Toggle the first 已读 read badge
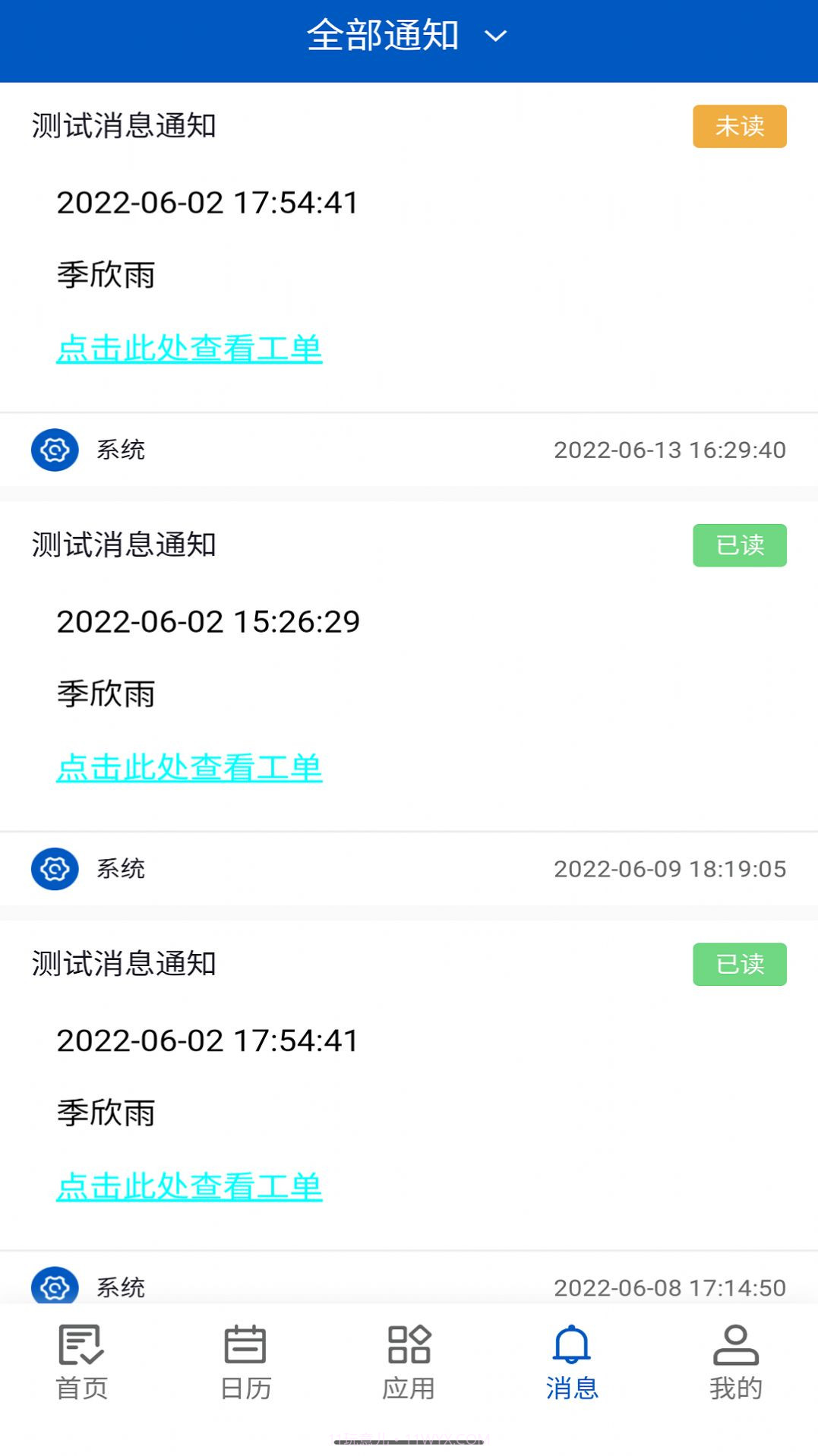818x1456 pixels. tap(738, 545)
